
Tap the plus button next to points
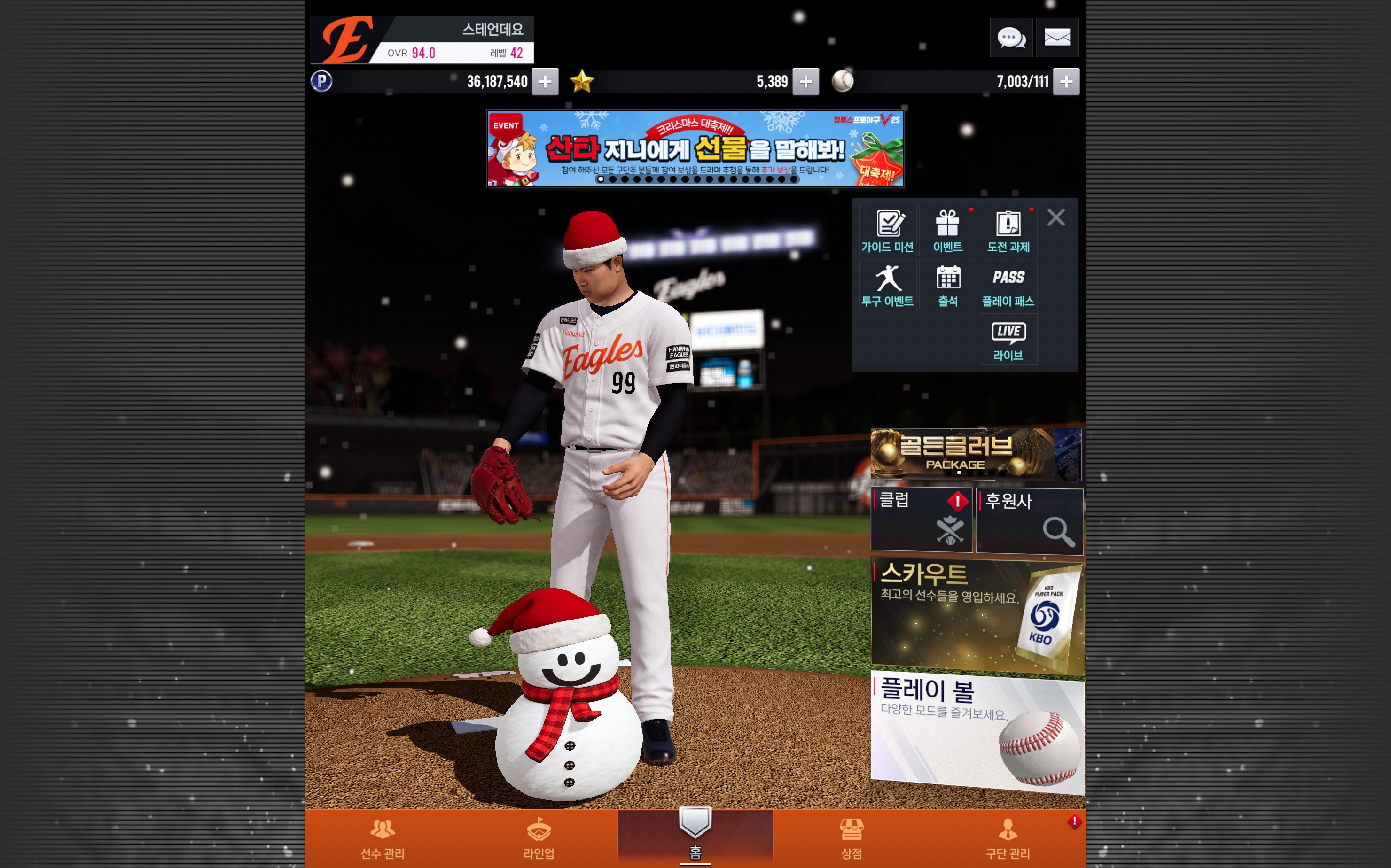(x=545, y=82)
